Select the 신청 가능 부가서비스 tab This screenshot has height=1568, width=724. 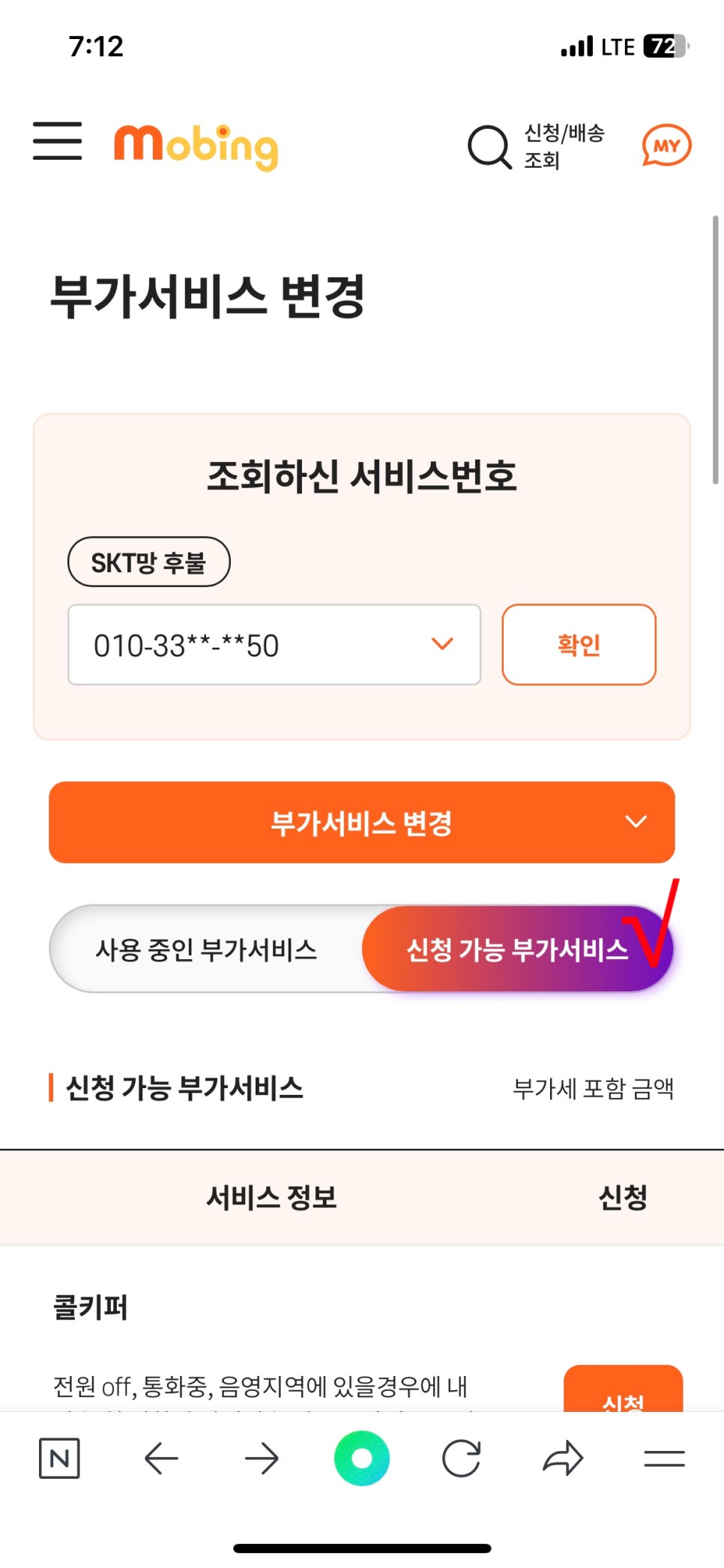(517, 949)
